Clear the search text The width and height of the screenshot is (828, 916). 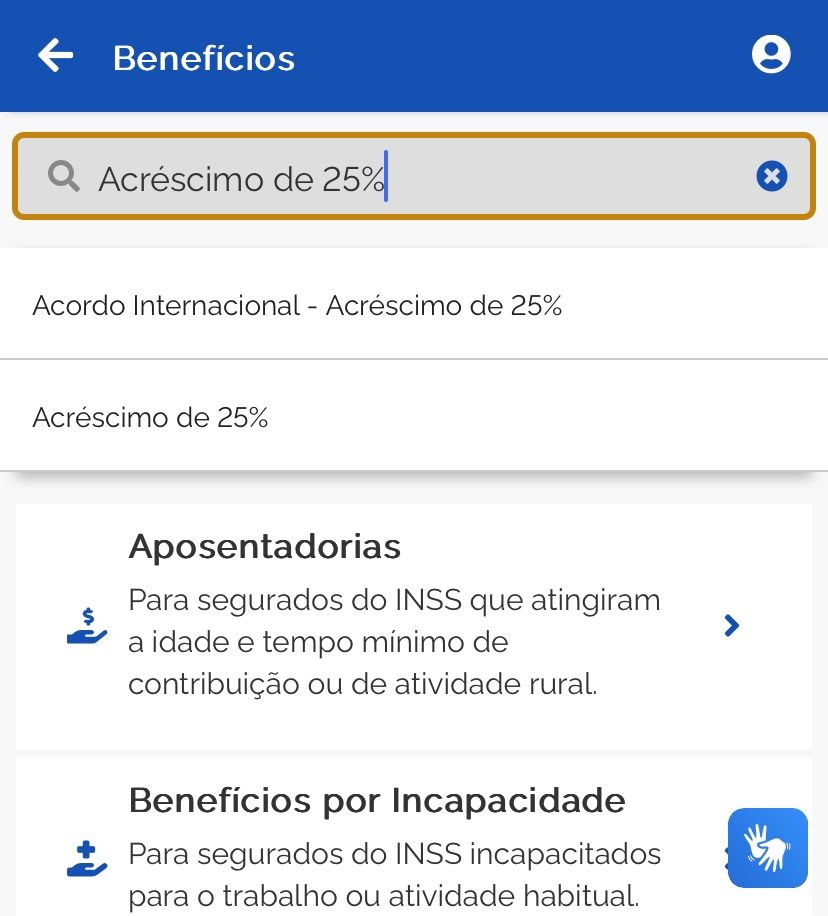[771, 177]
